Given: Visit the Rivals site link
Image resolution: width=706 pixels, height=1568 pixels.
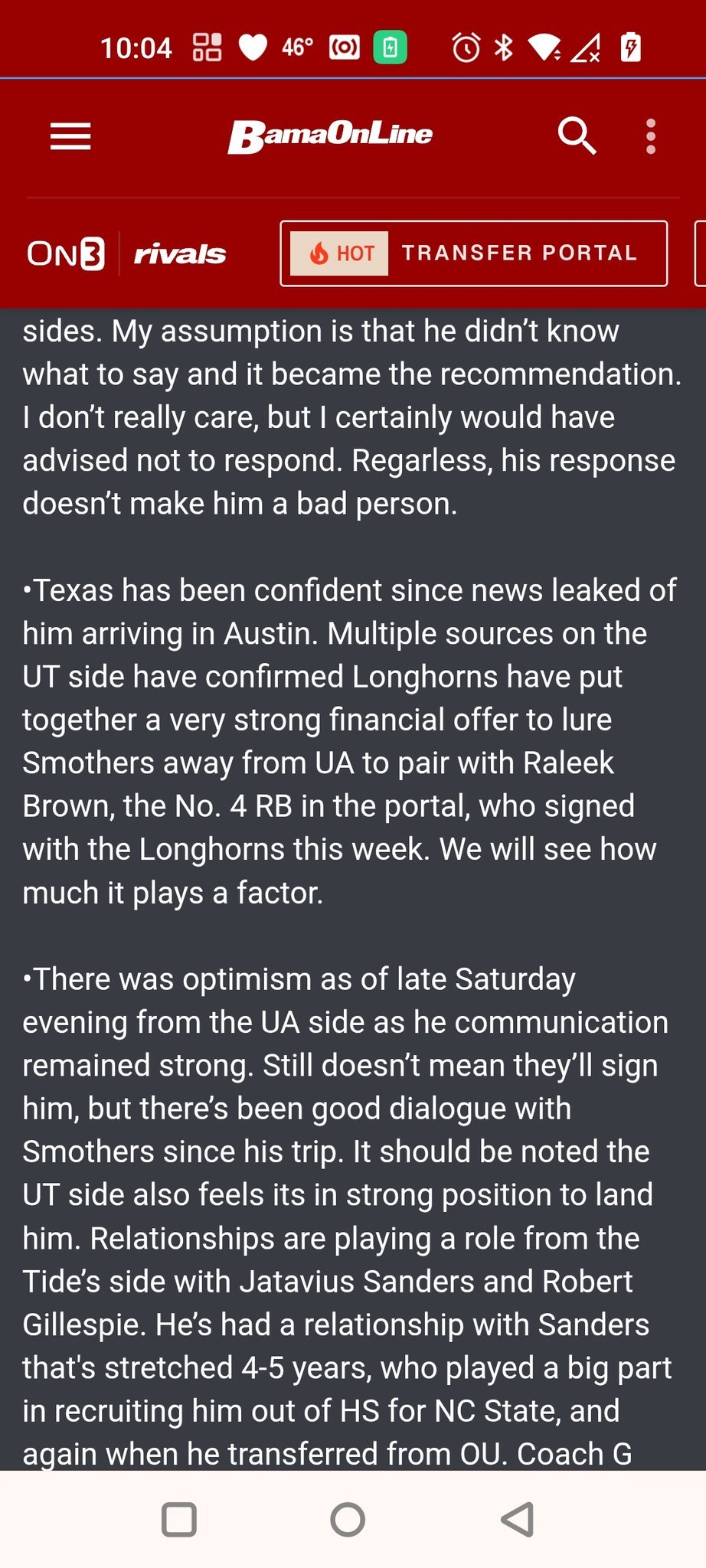Looking at the screenshot, I should click(180, 254).
